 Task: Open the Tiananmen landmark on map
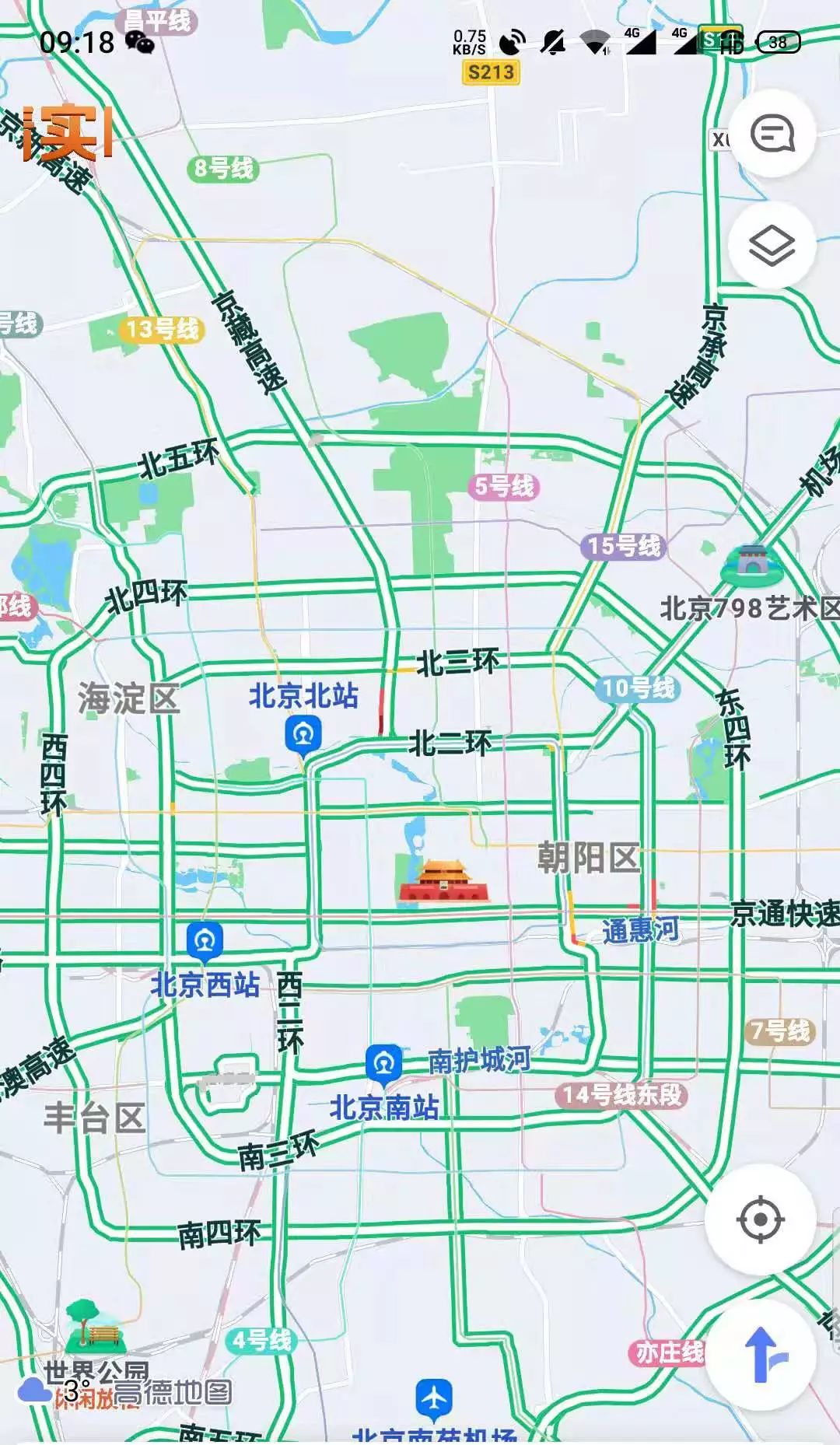point(445,881)
